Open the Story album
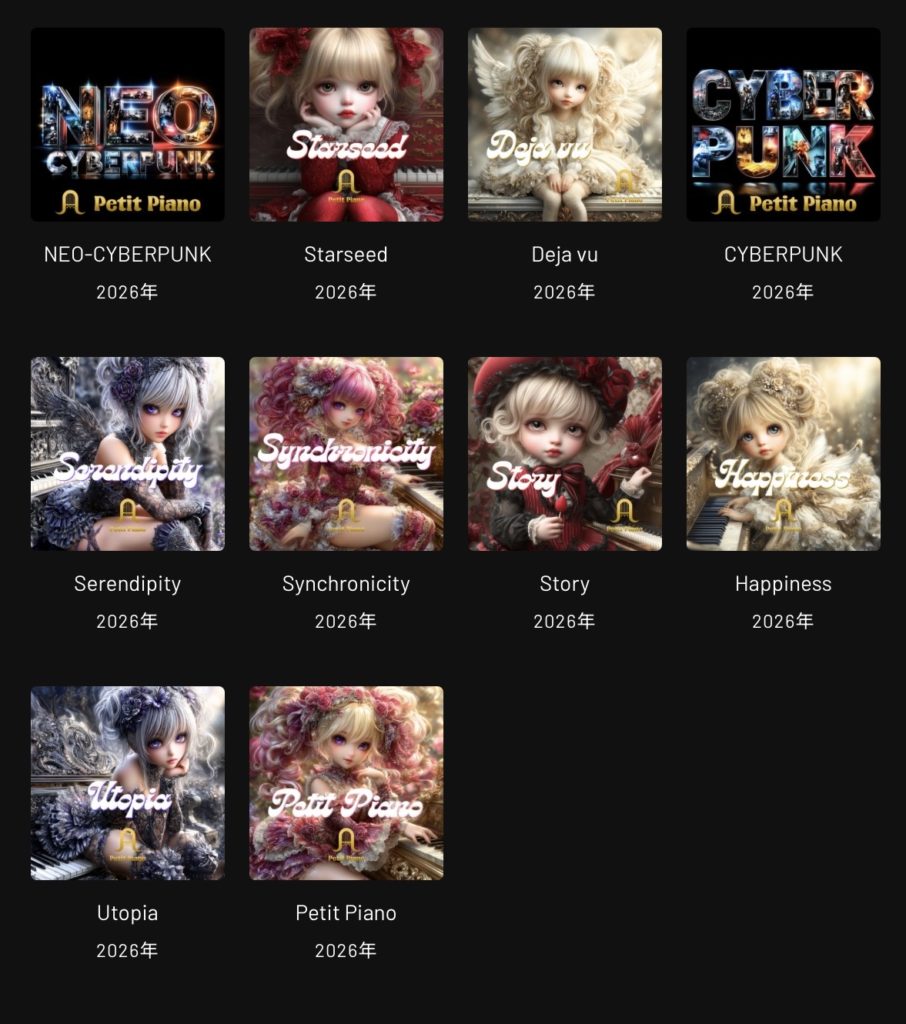This screenshot has width=906, height=1024. coord(564,453)
